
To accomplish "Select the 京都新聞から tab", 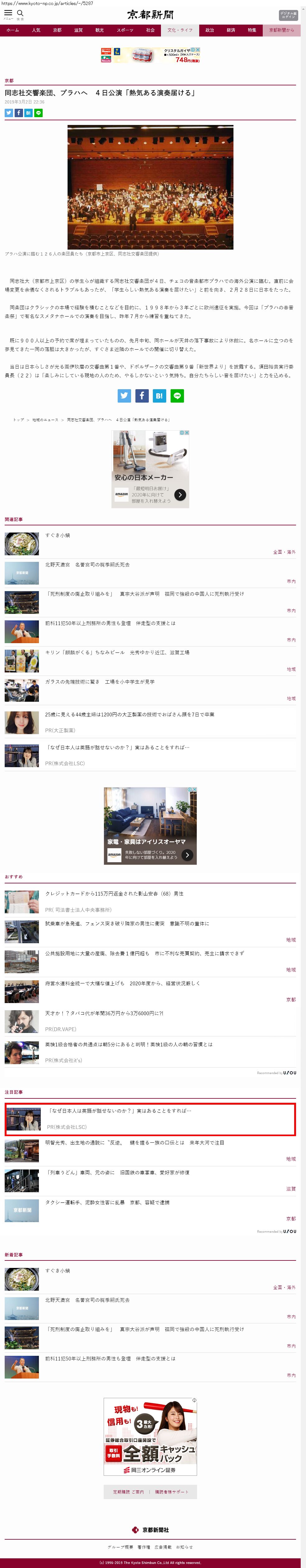I will point(281,30).
